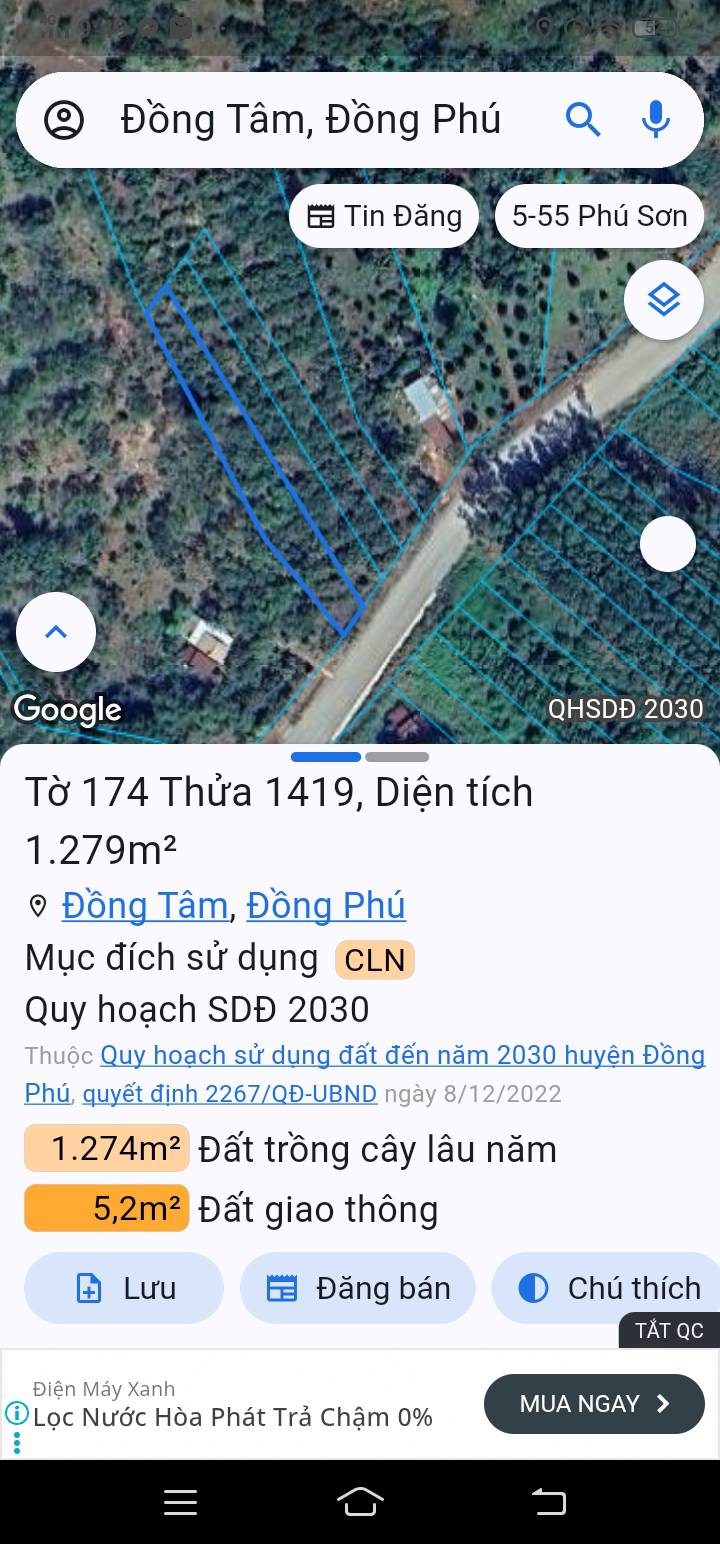View decision 2267/QĐ-UBND link
This screenshot has height=1544, width=720.
[x=229, y=1094]
